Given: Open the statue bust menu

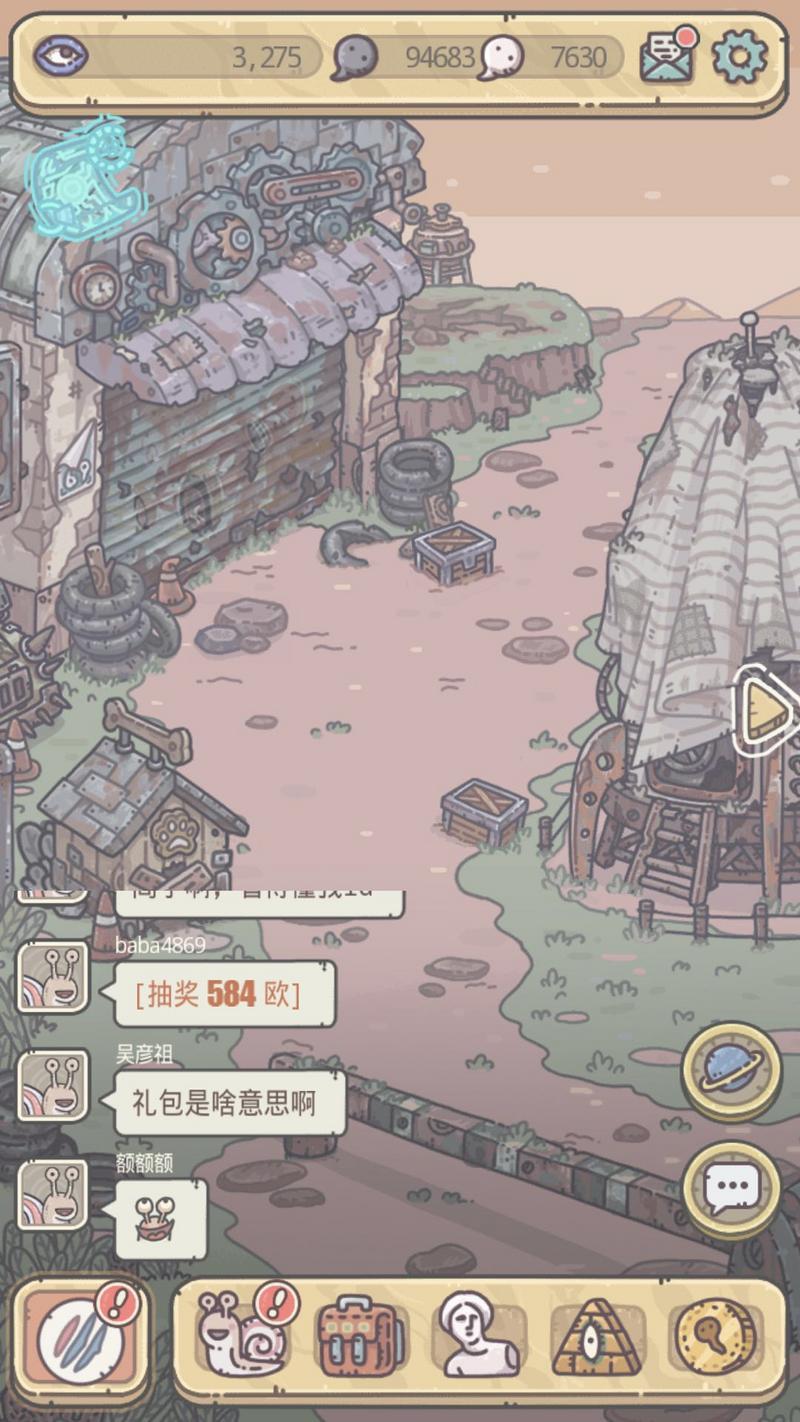Looking at the screenshot, I should [x=479, y=1339].
